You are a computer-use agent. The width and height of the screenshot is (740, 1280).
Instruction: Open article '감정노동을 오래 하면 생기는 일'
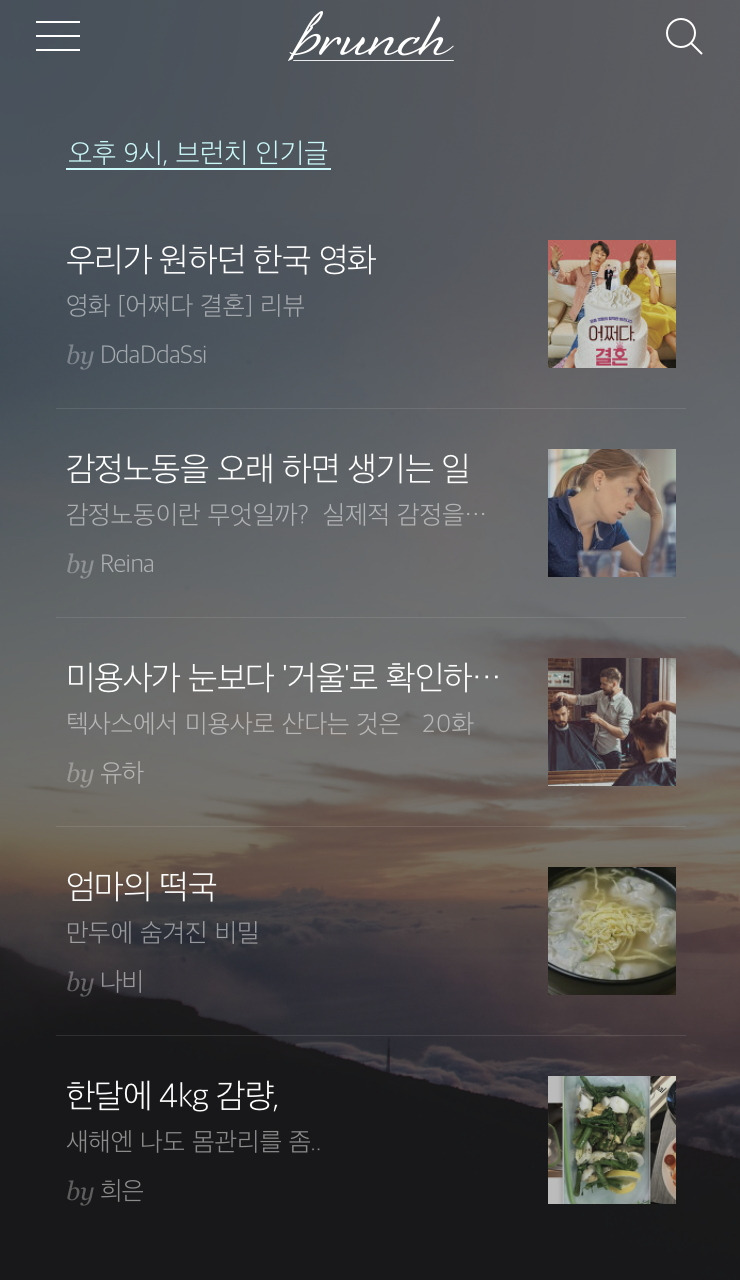[267, 467]
